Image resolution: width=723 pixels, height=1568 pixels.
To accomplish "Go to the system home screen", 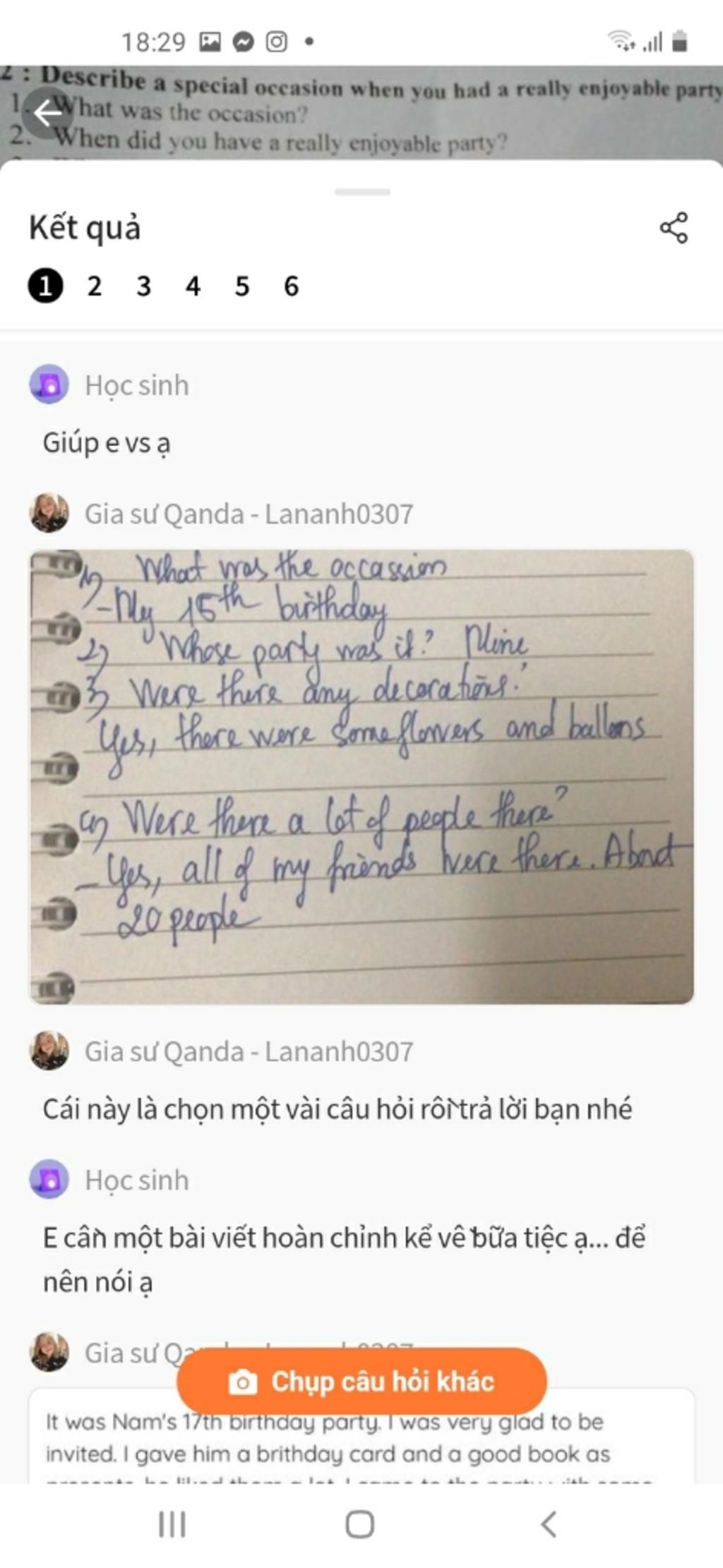I will coord(360,1524).
